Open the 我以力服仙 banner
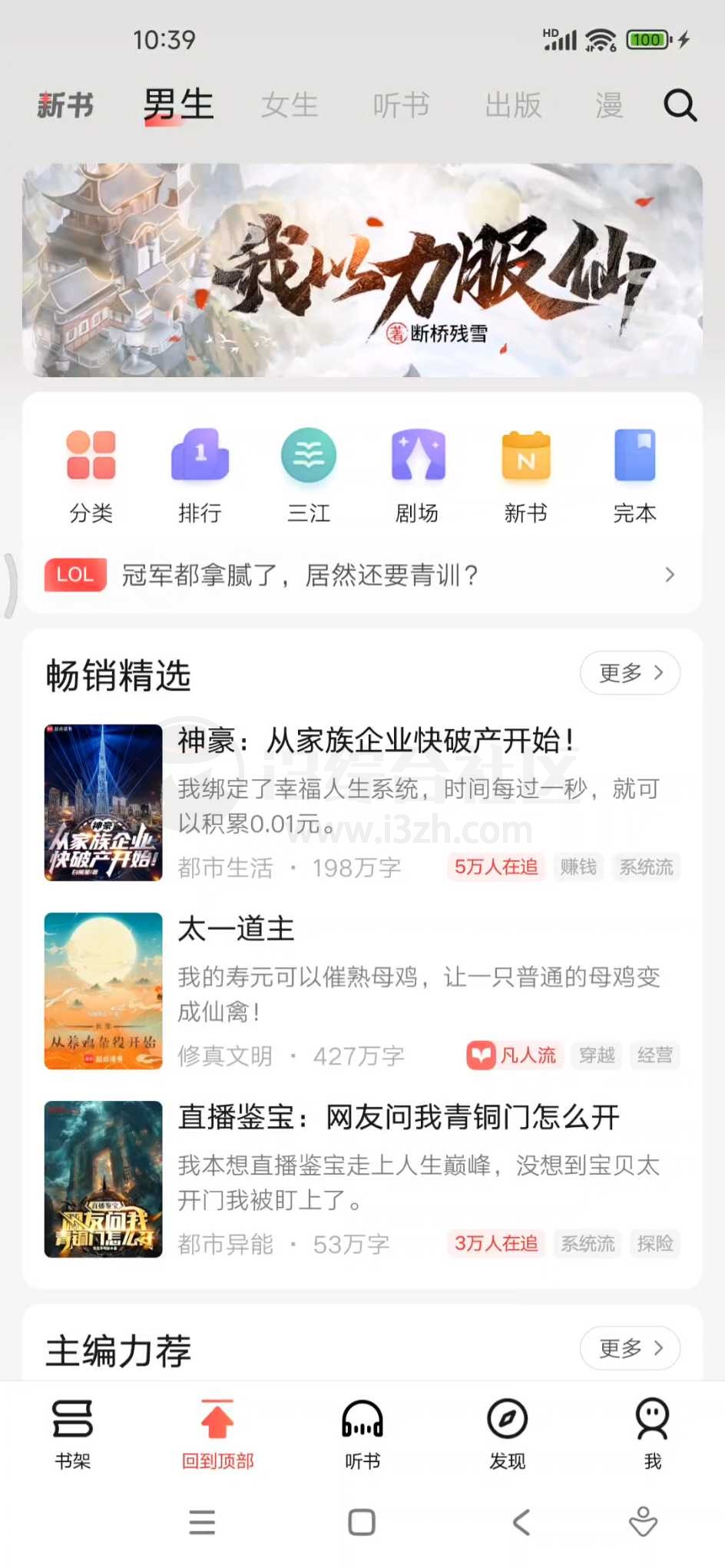Image resolution: width=725 pixels, height=1568 pixels. pos(362,270)
